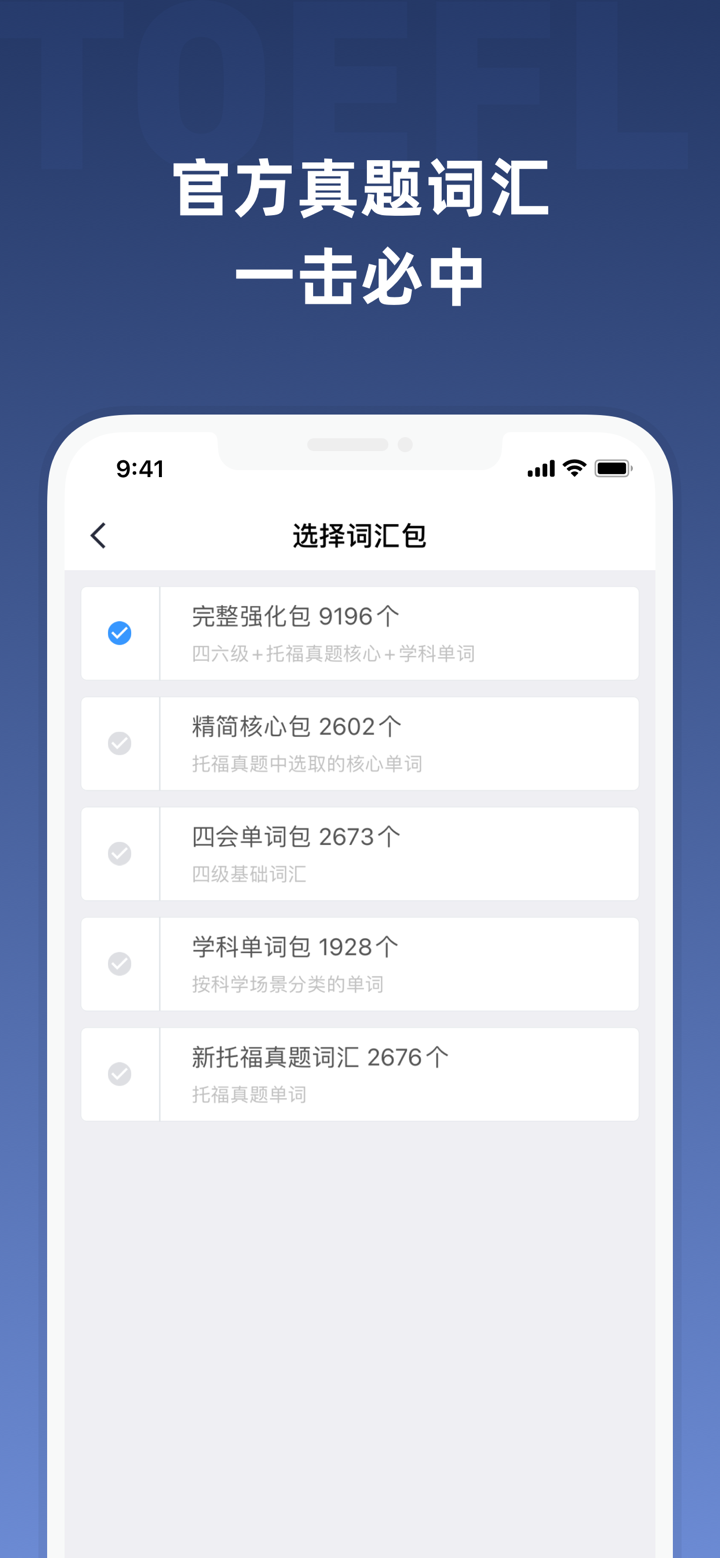Click the time 9:41 in status bar
Screen dimensions: 720x1558
click(x=140, y=467)
